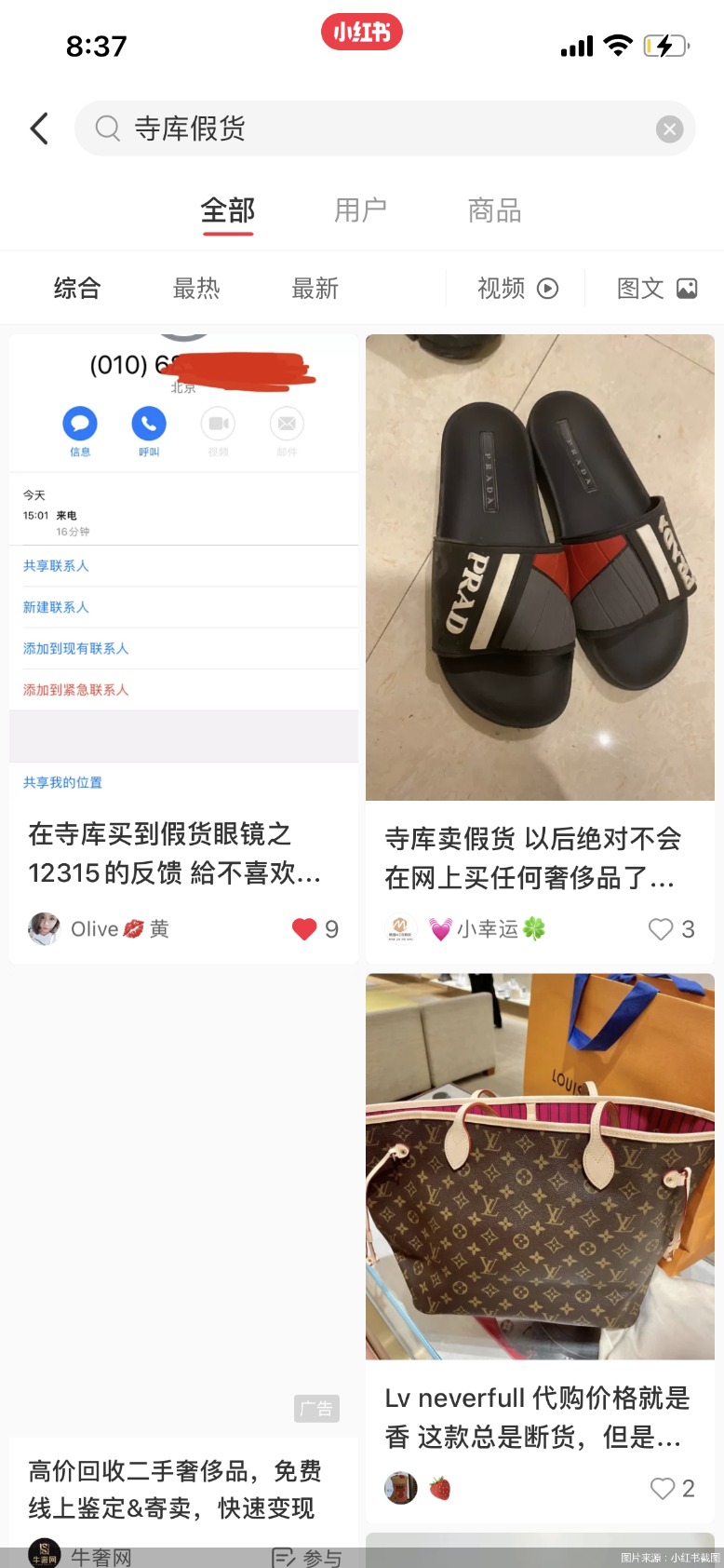
Task: Go back using the left arrow icon
Action: click(x=38, y=128)
